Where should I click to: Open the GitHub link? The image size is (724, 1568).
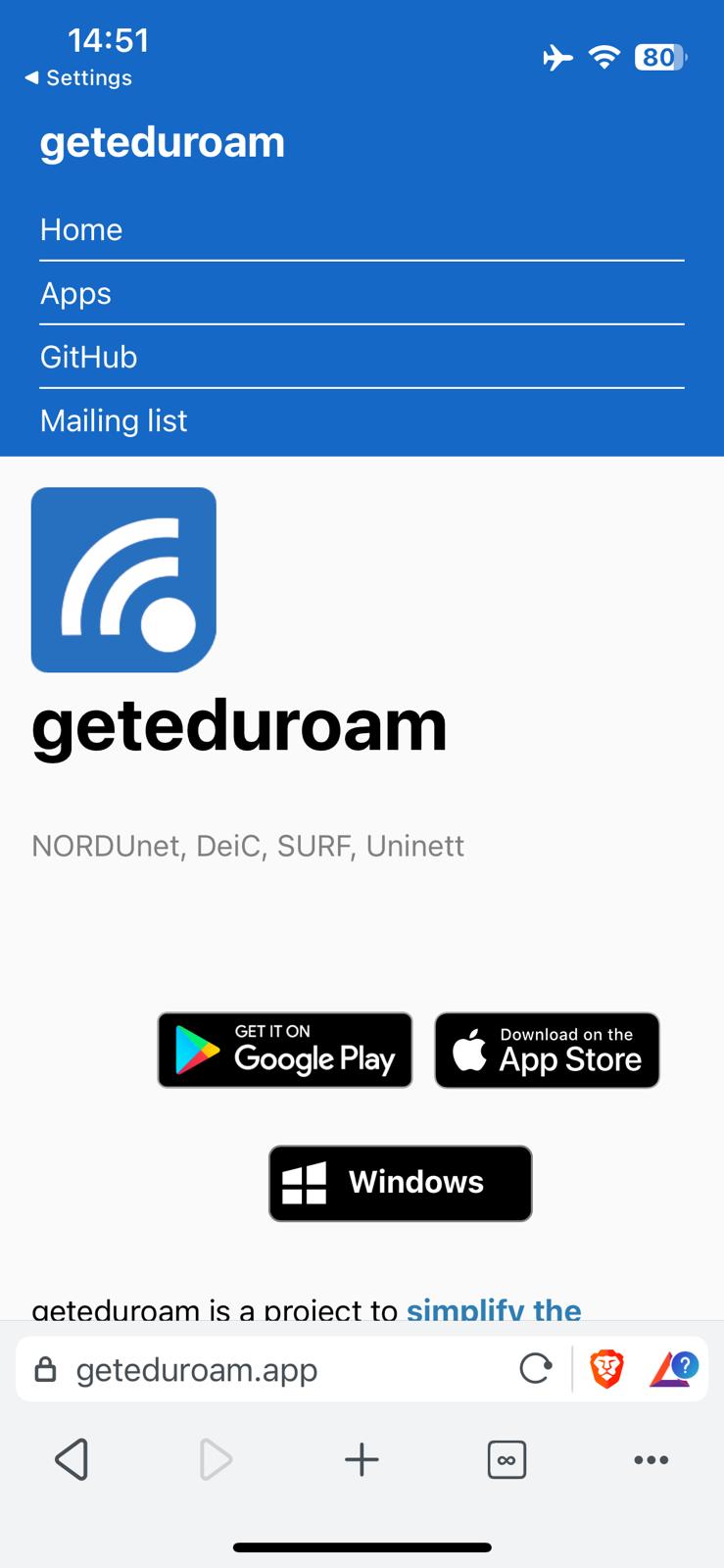(88, 357)
